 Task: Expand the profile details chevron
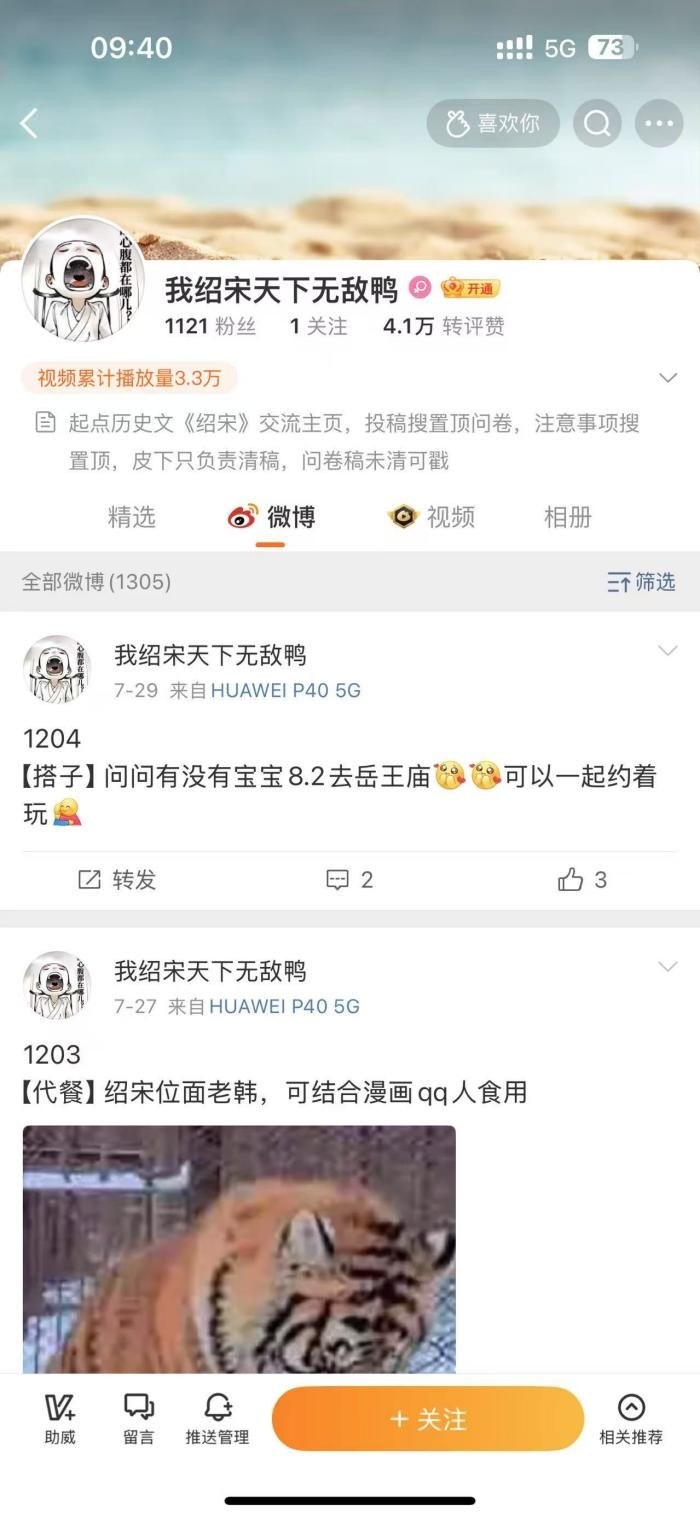pos(668,378)
